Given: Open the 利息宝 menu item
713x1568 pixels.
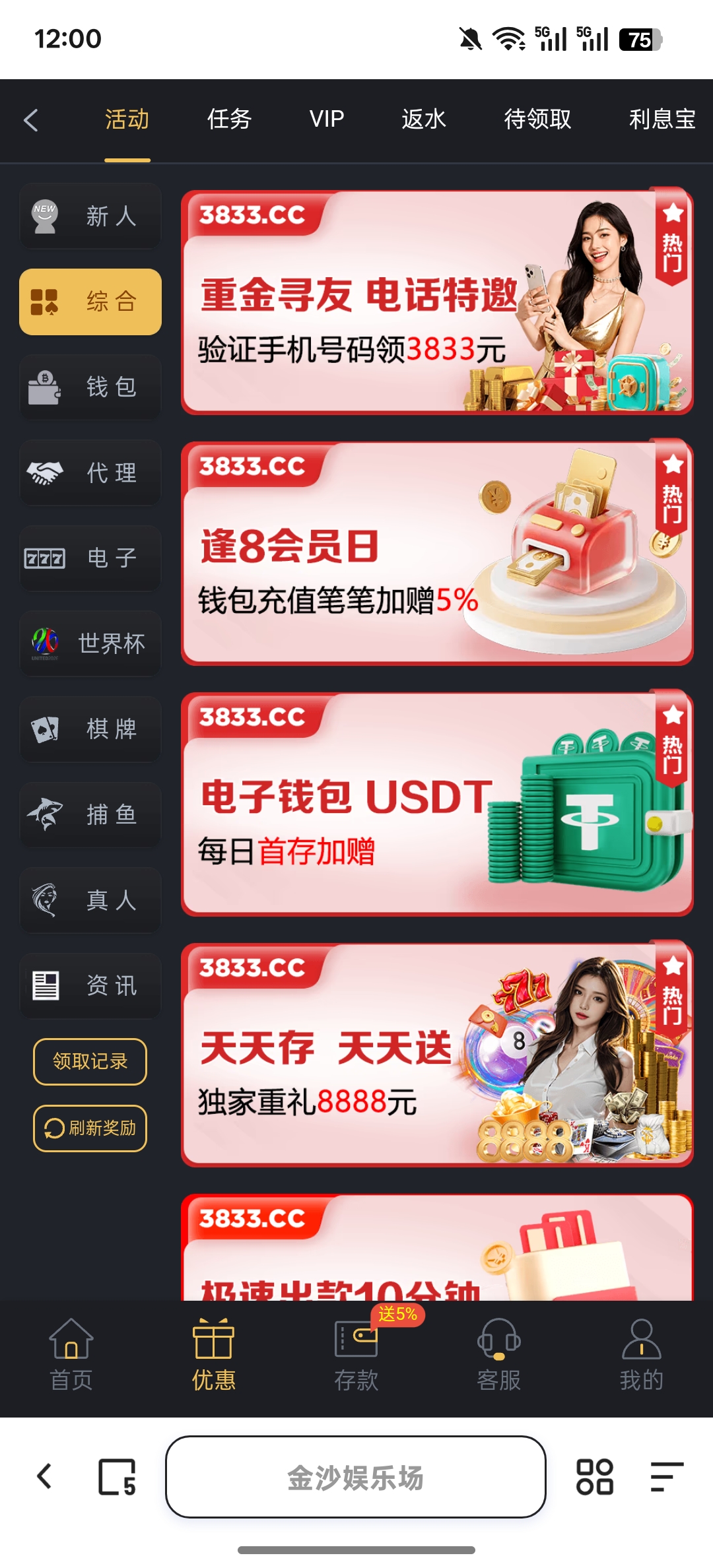Looking at the screenshot, I should pyautogui.click(x=662, y=120).
